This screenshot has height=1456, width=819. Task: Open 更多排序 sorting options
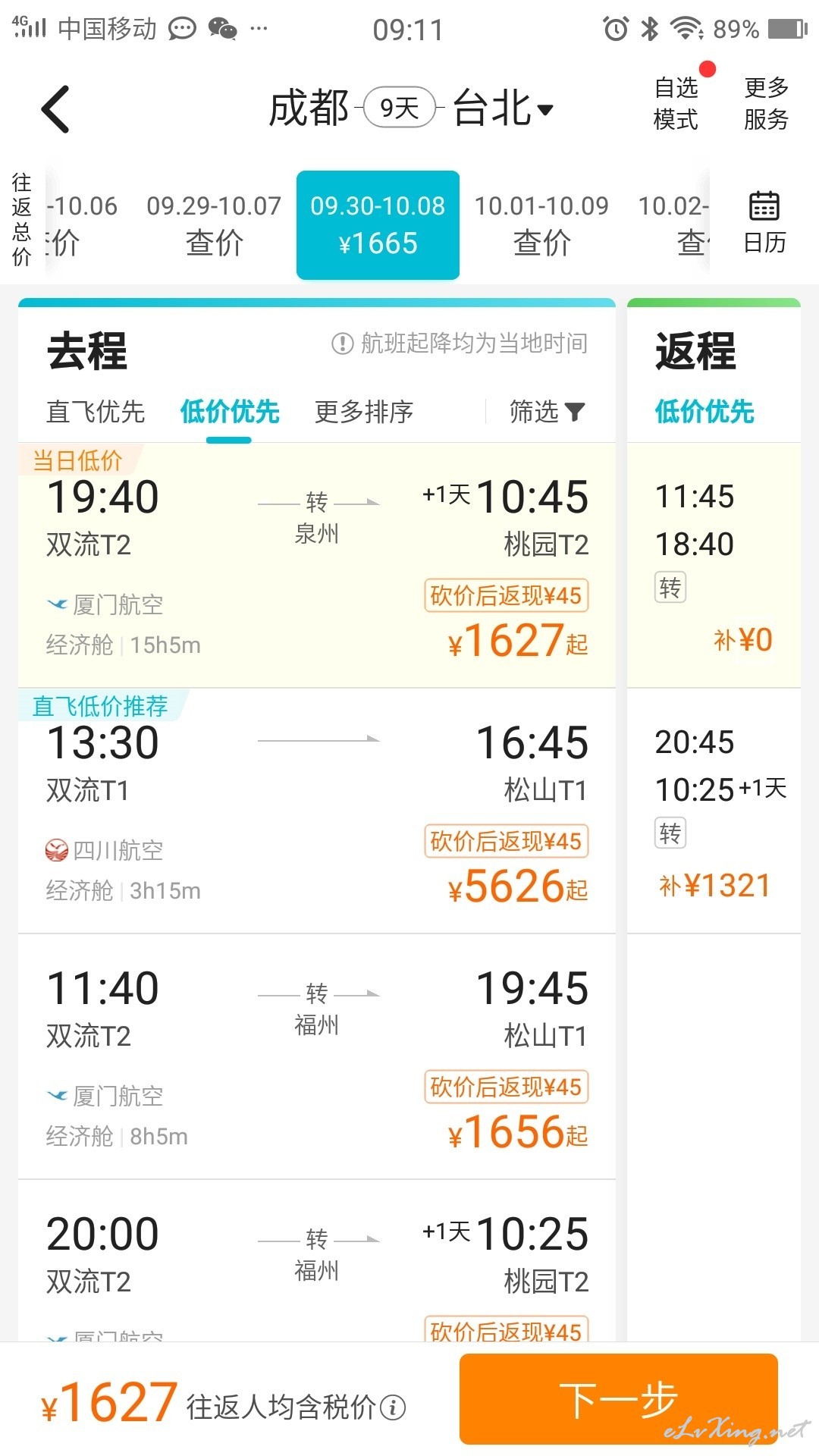[x=364, y=412]
